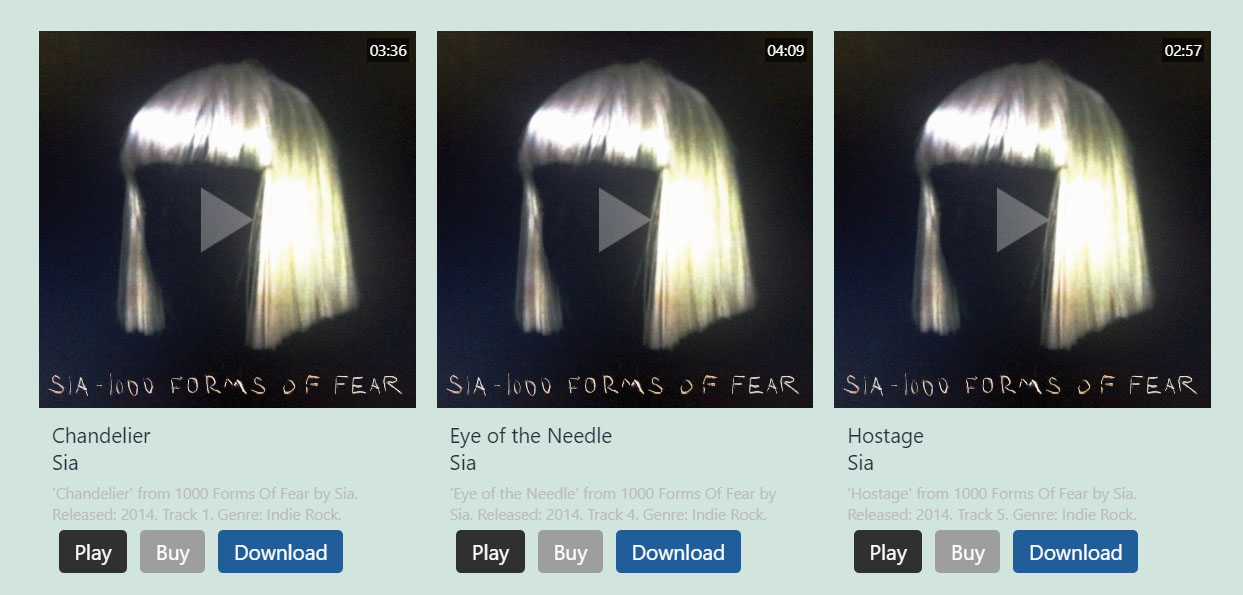Buy the track Hostage
Viewport: 1243px width, 595px height.
click(x=967, y=552)
